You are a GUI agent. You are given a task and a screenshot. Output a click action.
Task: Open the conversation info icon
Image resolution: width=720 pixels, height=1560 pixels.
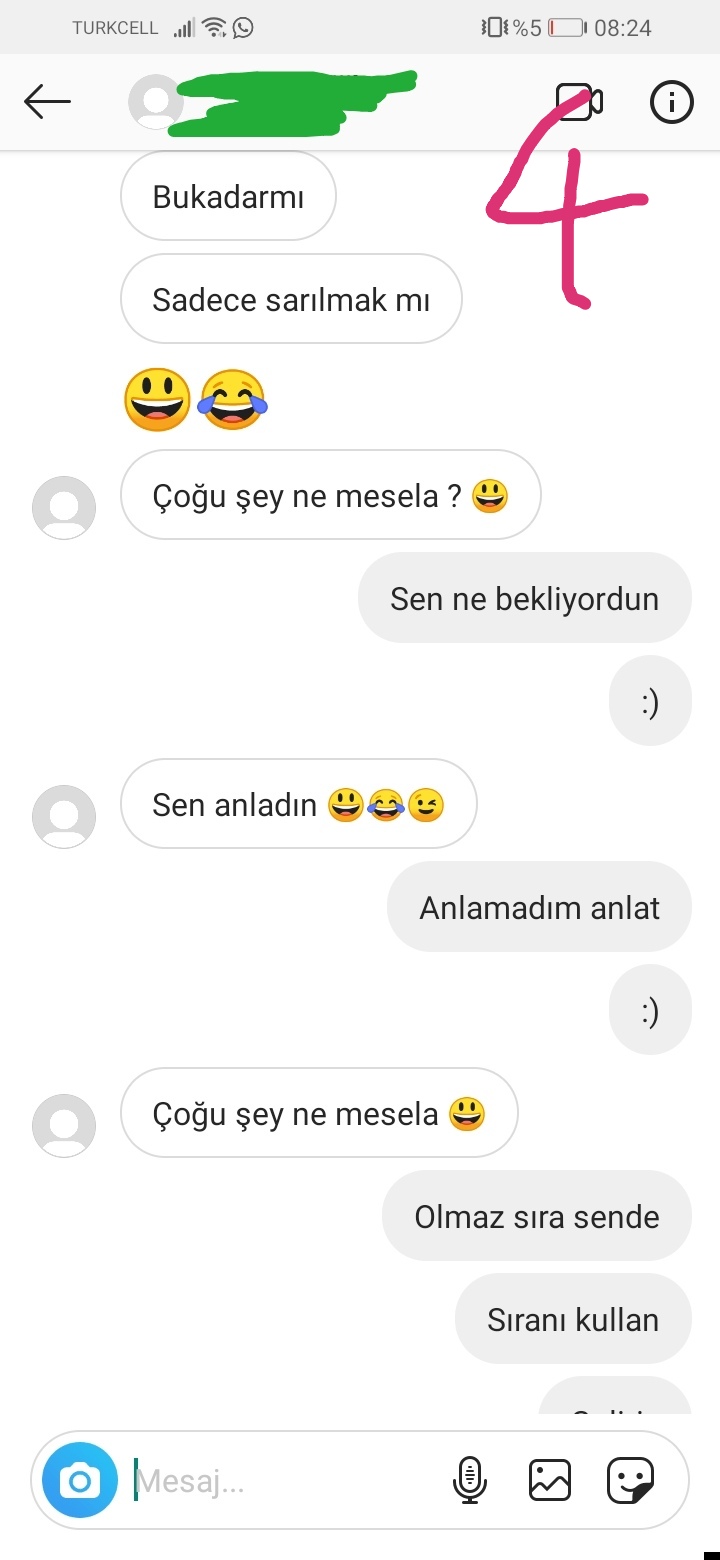point(672,101)
